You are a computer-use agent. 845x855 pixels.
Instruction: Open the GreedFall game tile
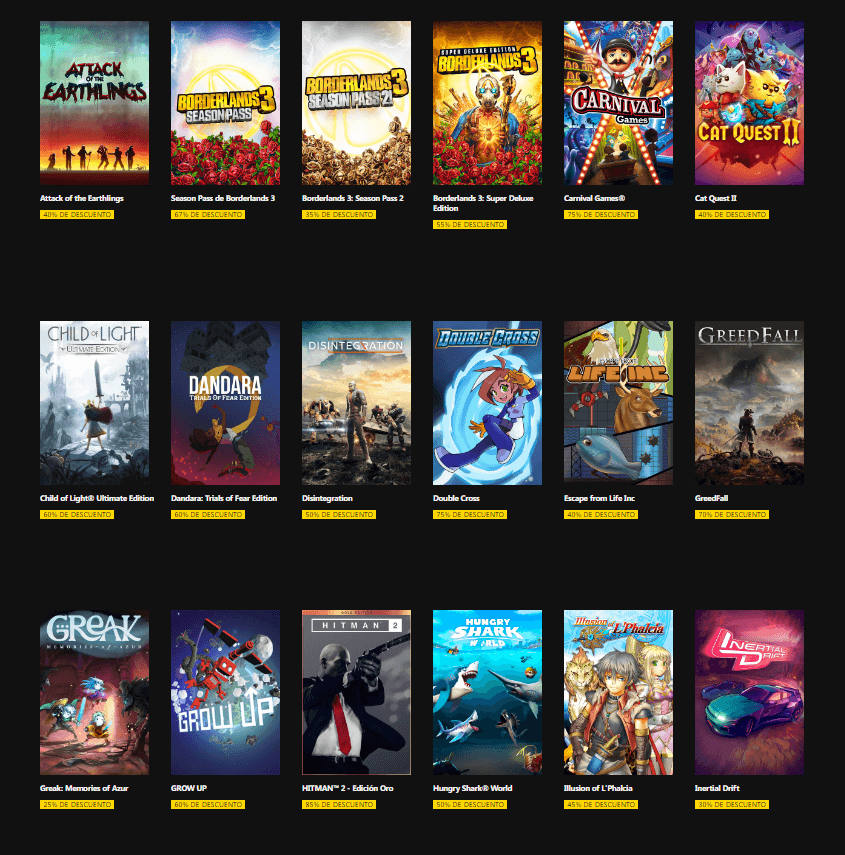pos(749,403)
